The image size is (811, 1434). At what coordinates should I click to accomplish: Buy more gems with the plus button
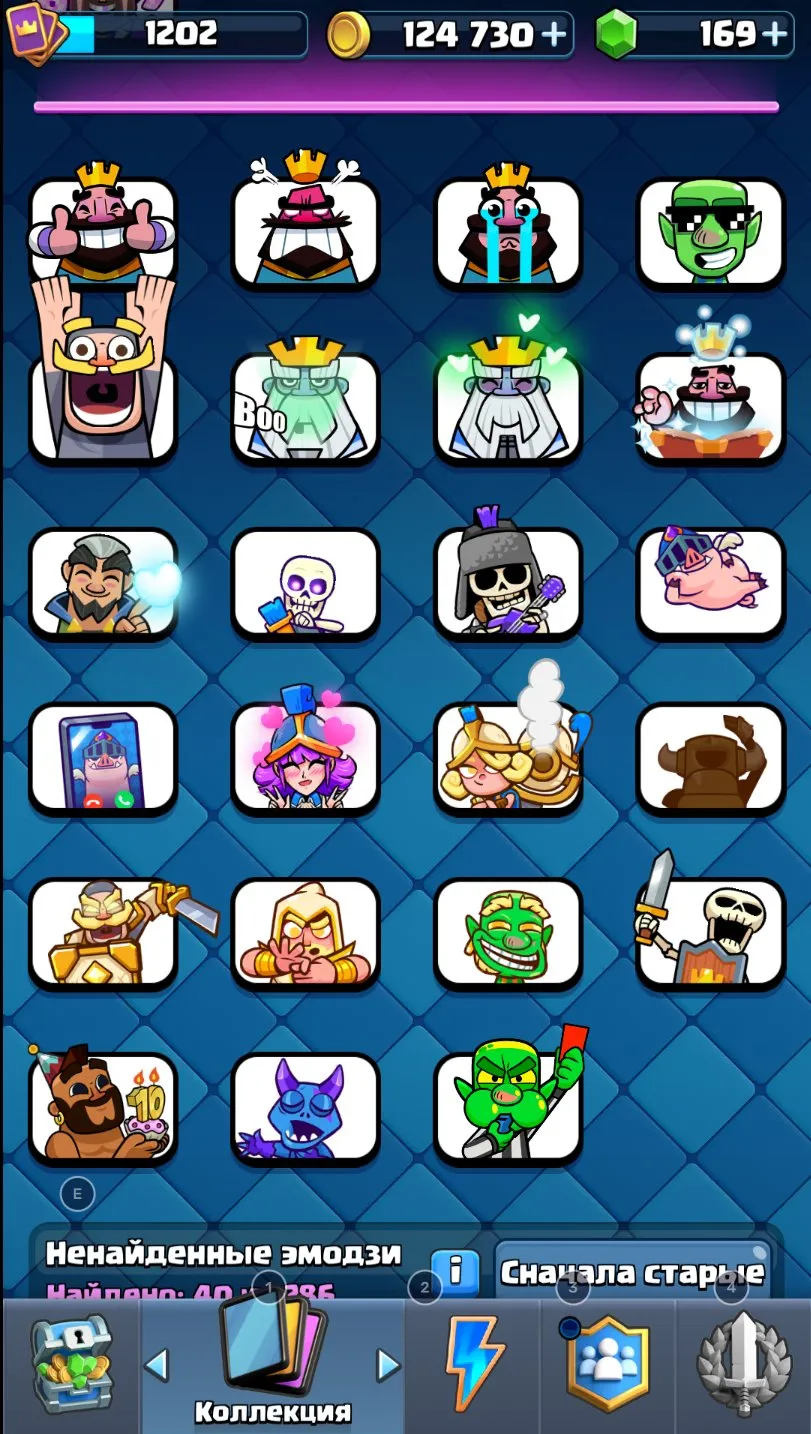[774, 35]
